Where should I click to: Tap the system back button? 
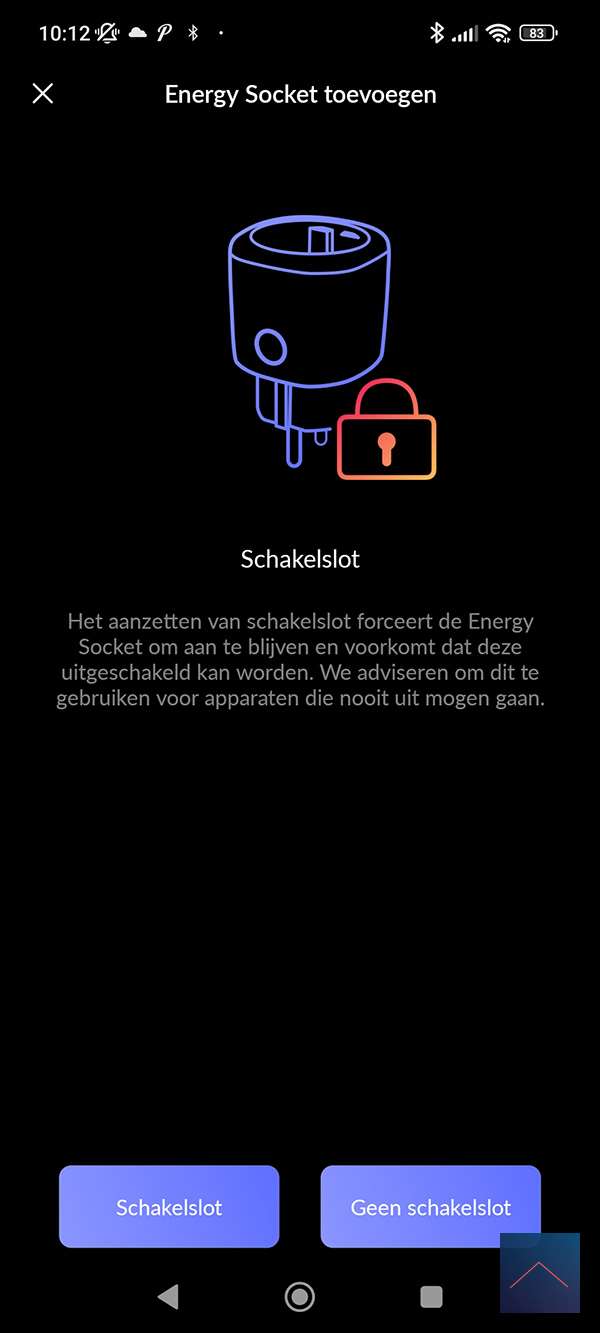(x=168, y=1297)
